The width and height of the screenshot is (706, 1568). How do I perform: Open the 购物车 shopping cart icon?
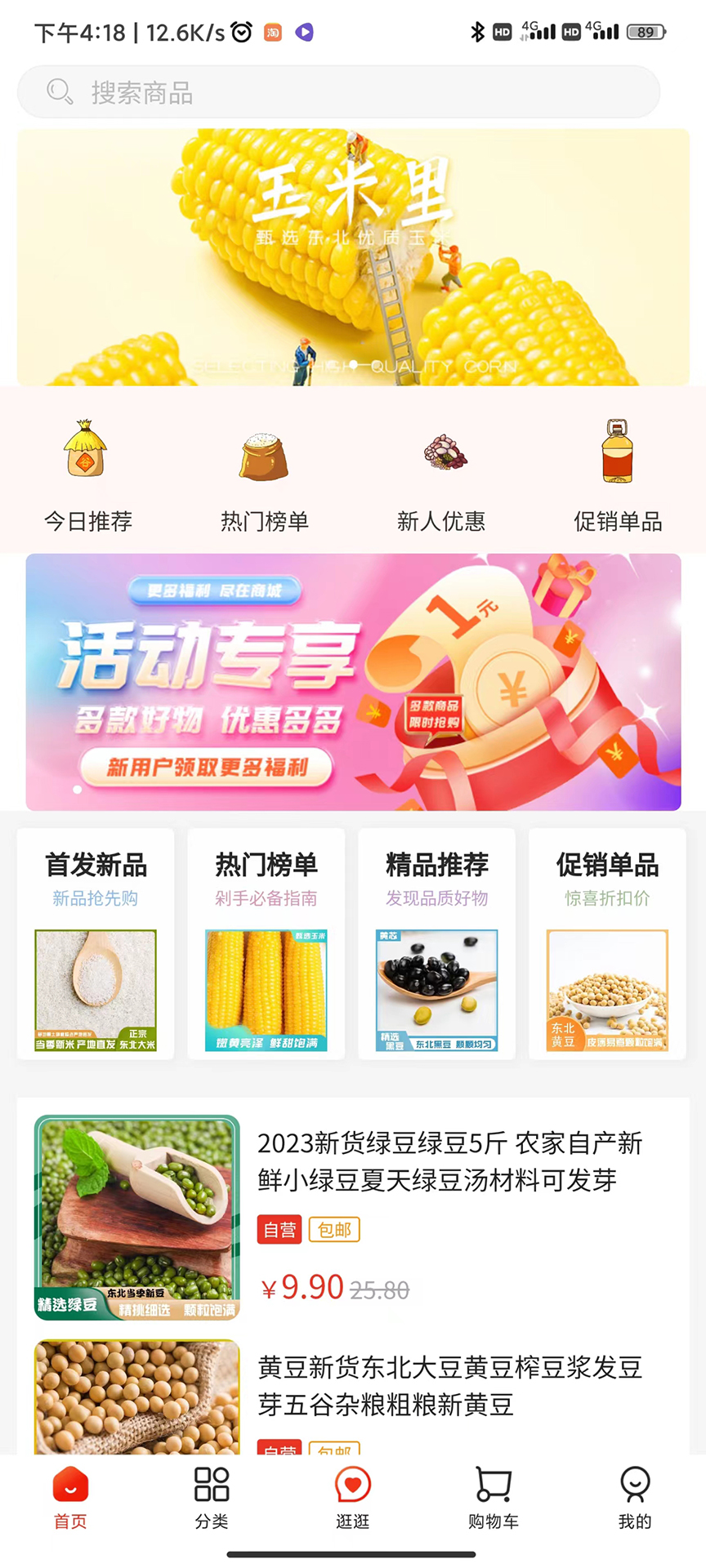pyautogui.click(x=494, y=1486)
